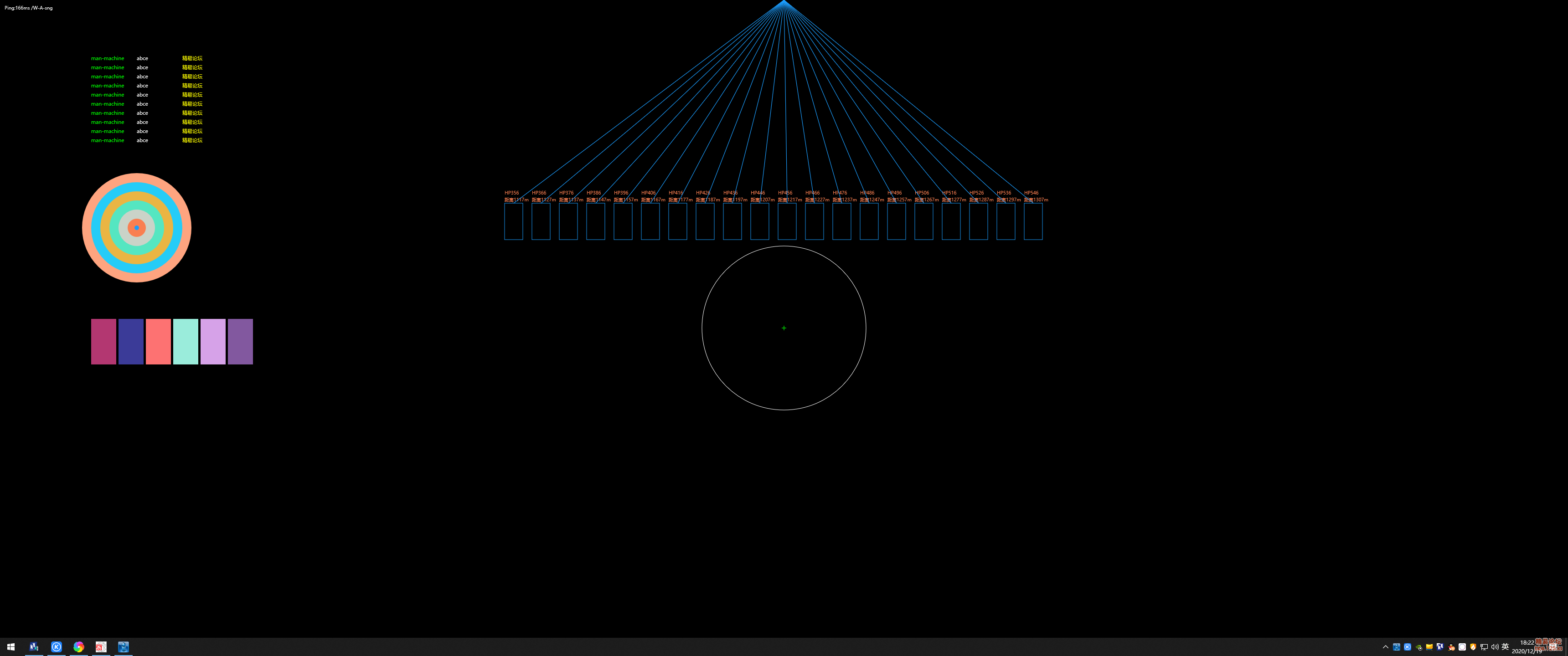
Task: Switch the input language indicator 英
Action: 1505,647
